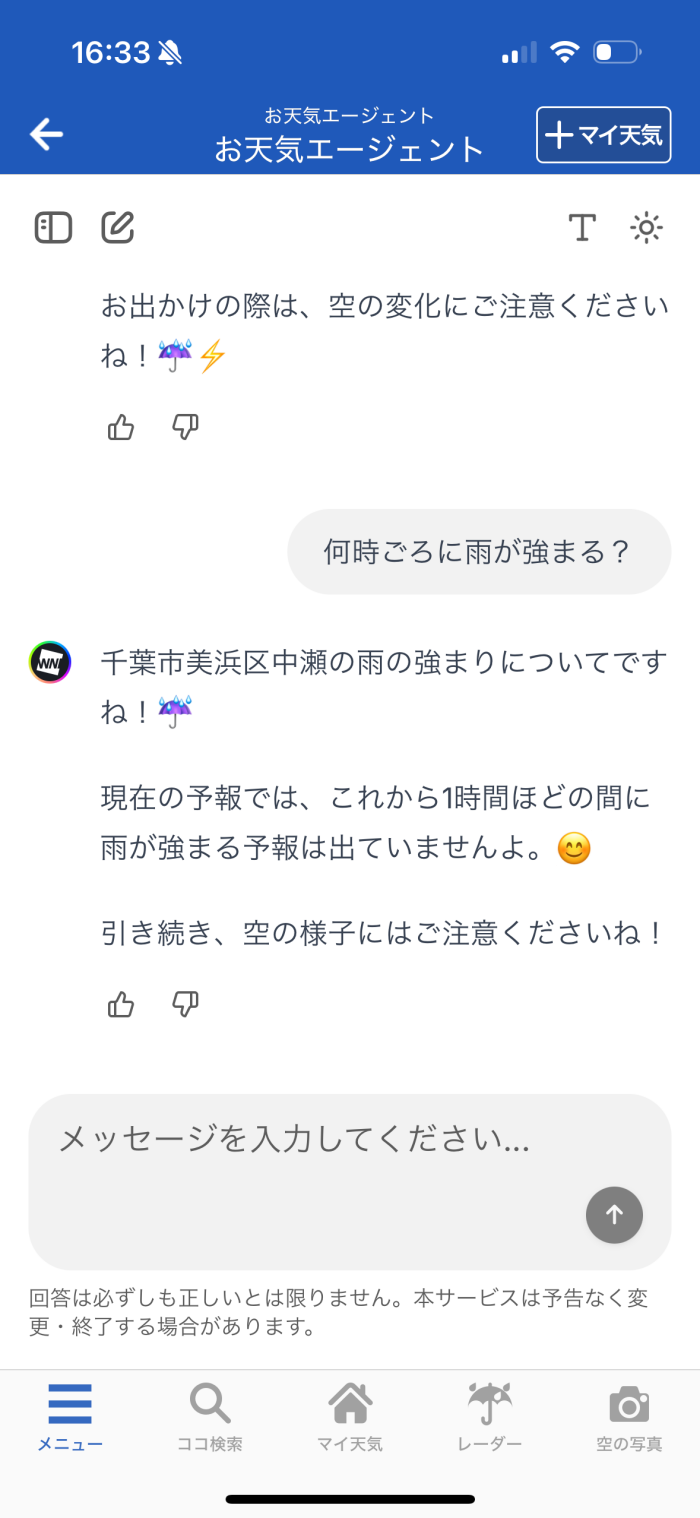
Task: Tap the マイ天気 add button
Action: pos(604,135)
